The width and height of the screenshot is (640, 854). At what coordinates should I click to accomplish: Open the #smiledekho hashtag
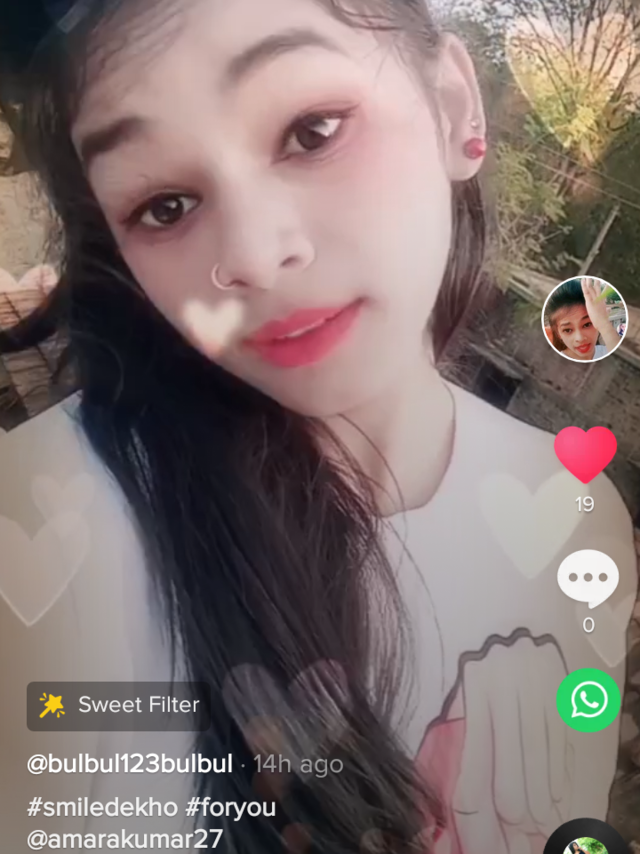[x=93, y=807]
